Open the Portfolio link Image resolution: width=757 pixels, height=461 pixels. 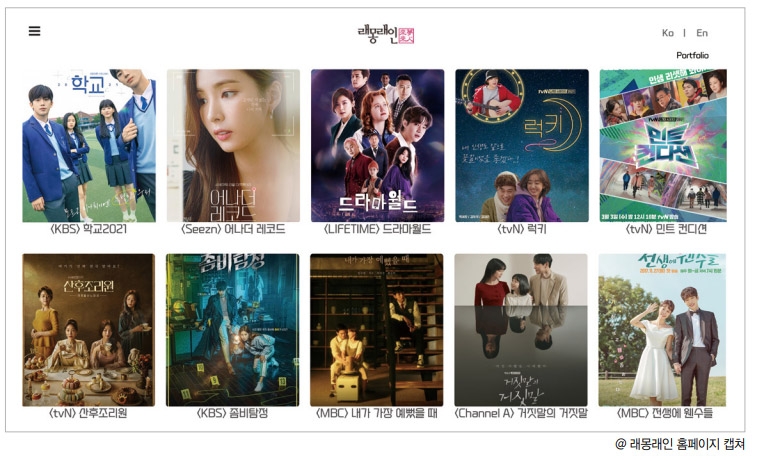pyautogui.click(x=692, y=55)
